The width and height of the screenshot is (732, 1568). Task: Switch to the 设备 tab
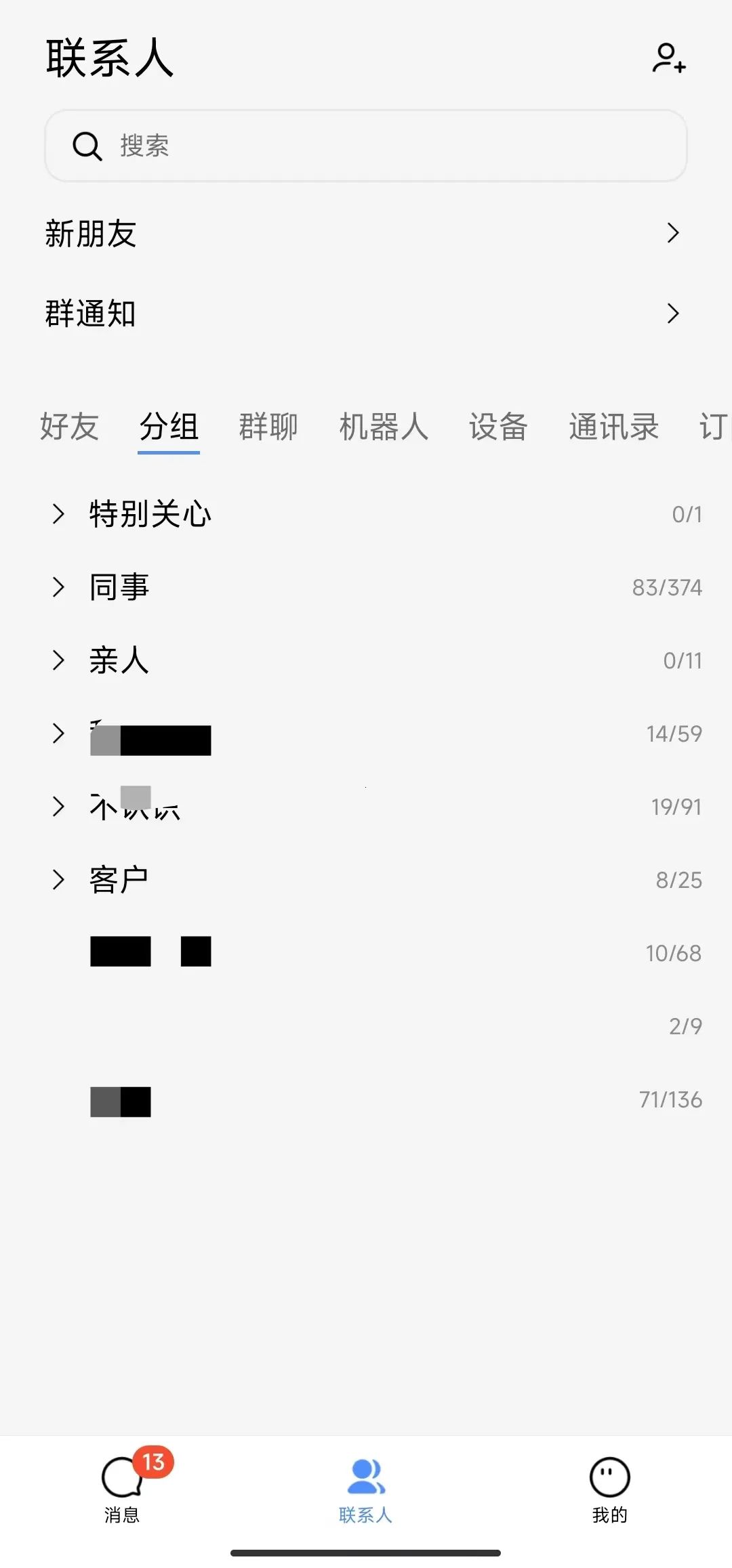coord(498,427)
